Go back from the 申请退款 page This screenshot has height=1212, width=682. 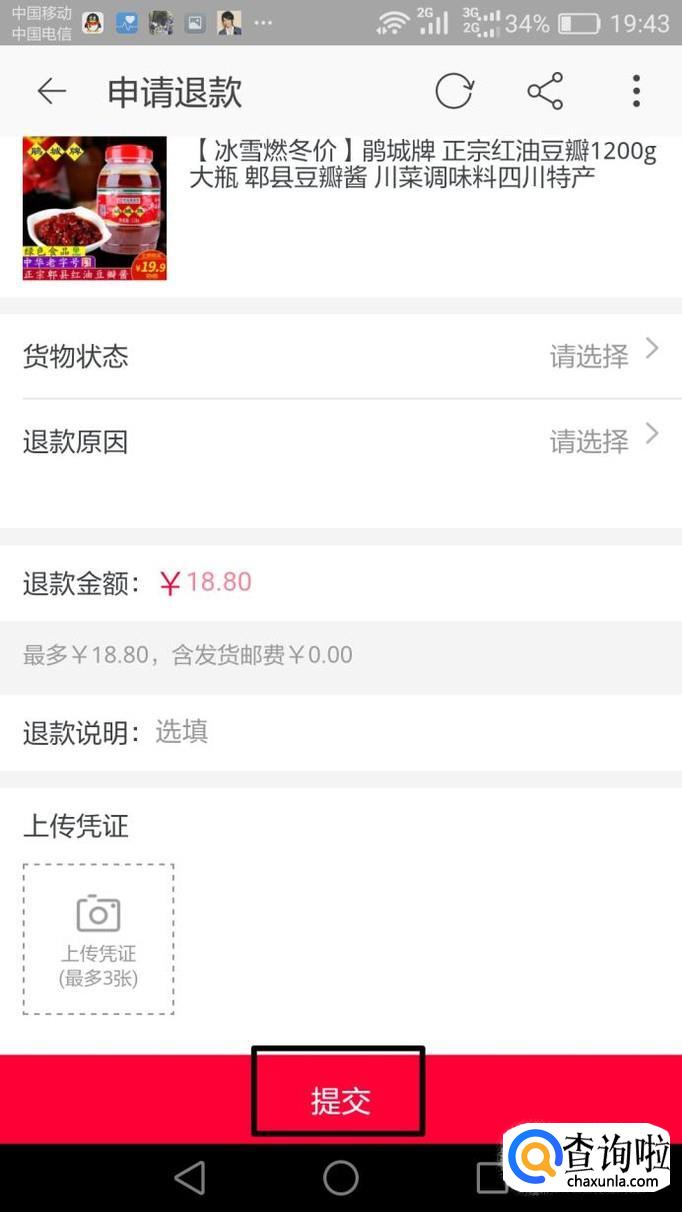51,92
